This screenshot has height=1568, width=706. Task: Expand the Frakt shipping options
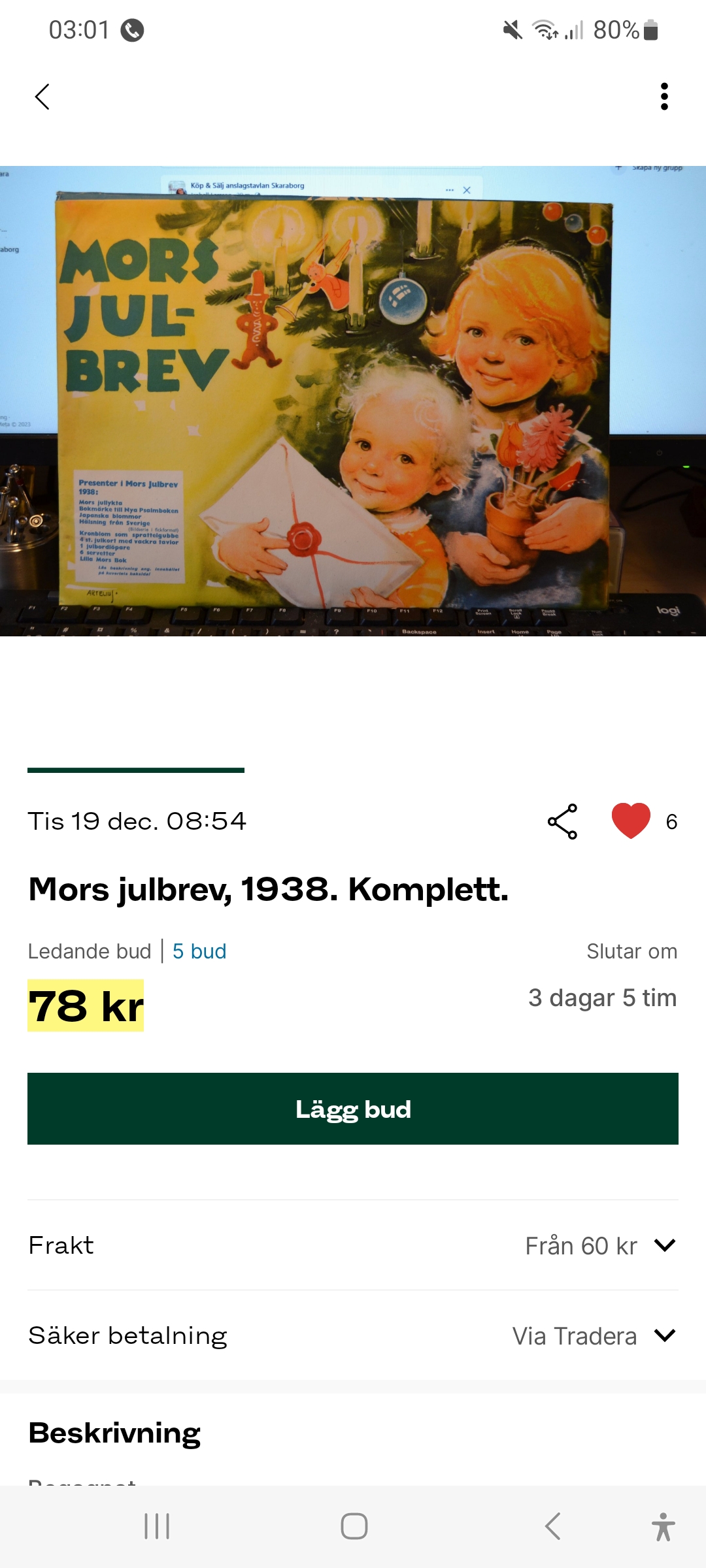click(x=664, y=1245)
